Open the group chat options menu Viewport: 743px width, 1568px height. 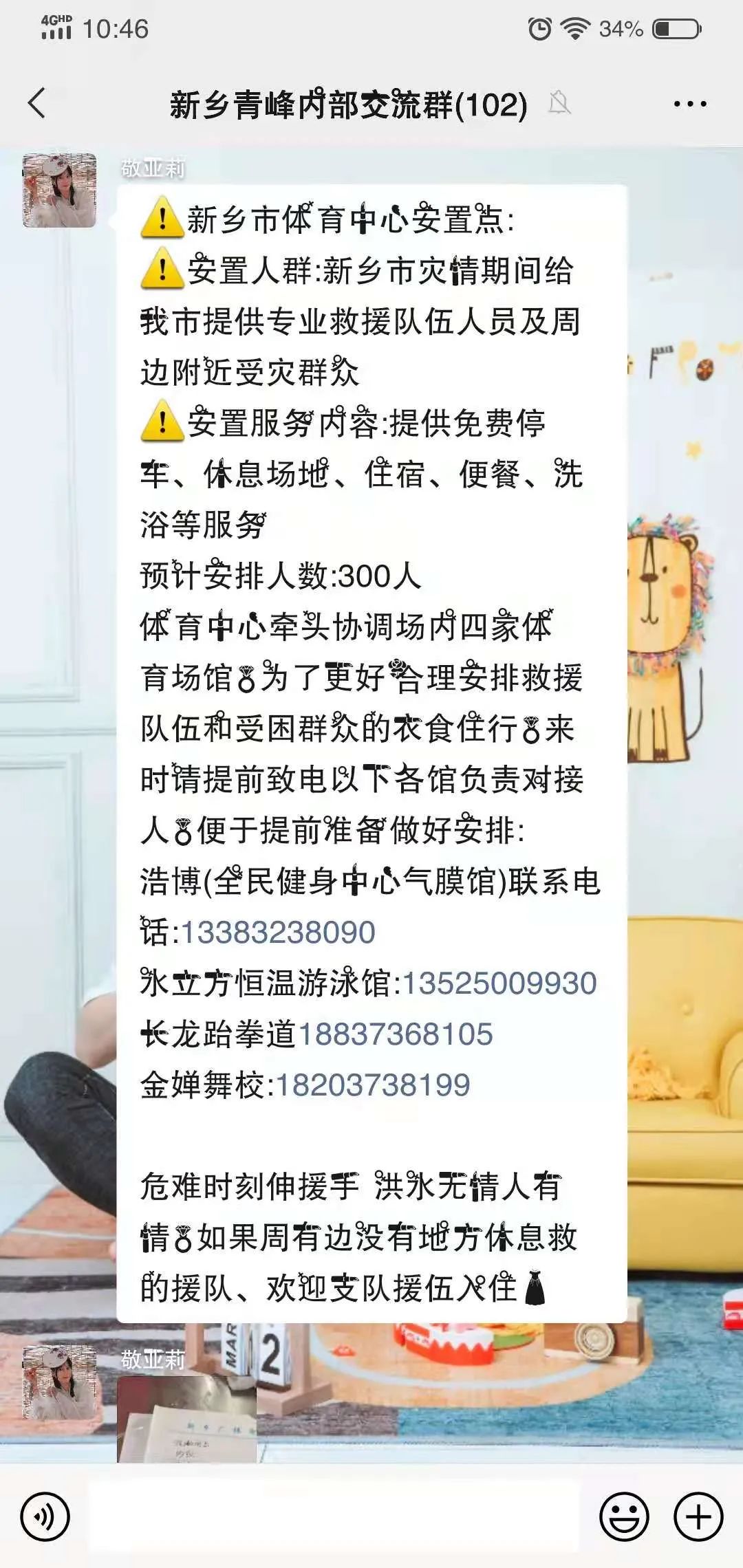(689, 105)
